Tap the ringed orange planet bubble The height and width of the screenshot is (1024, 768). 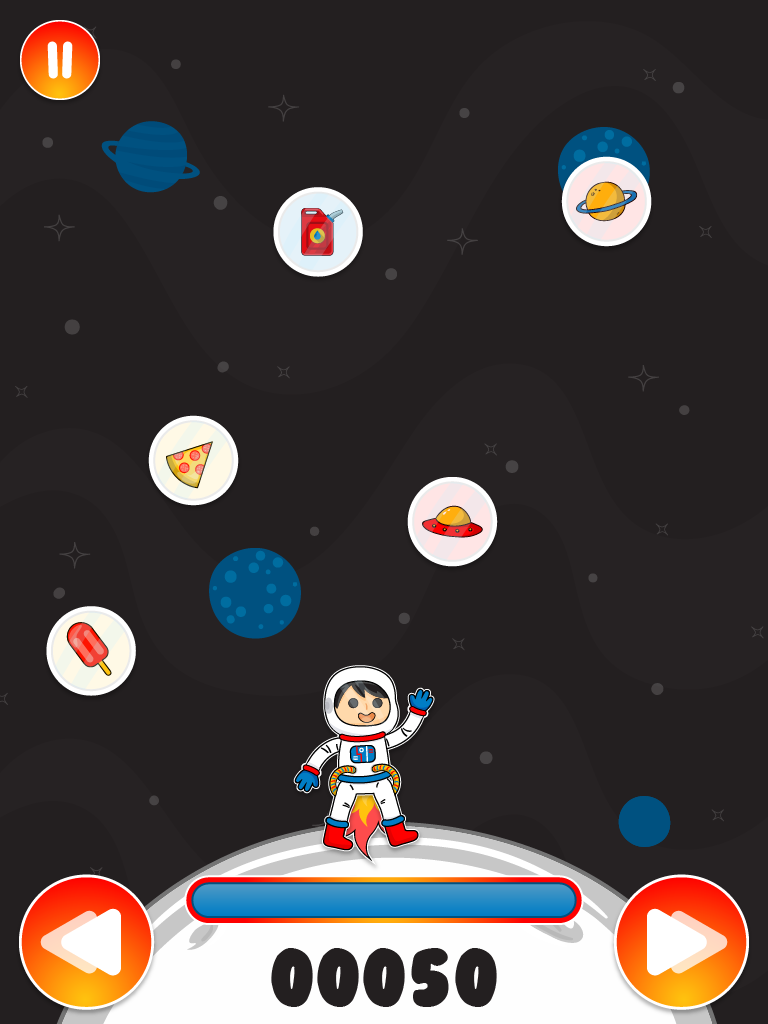pyautogui.click(x=607, y=201)
